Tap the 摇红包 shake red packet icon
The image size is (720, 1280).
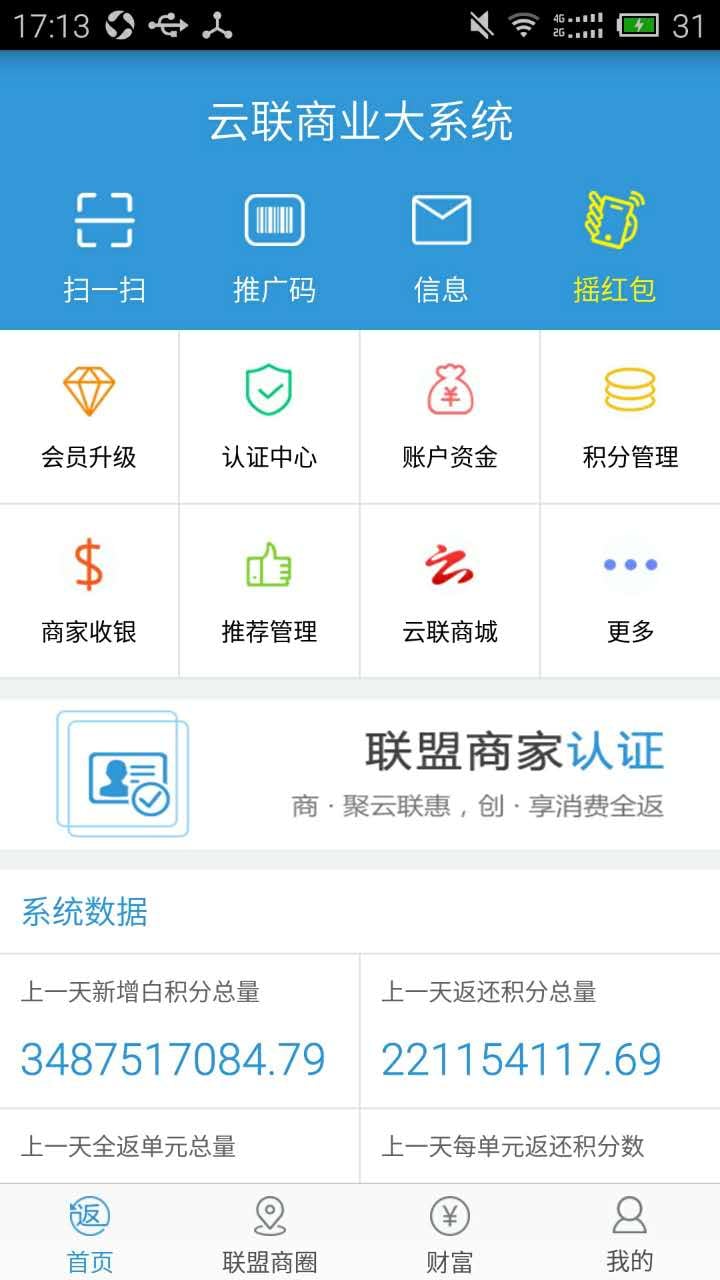[x=614, y=240]
